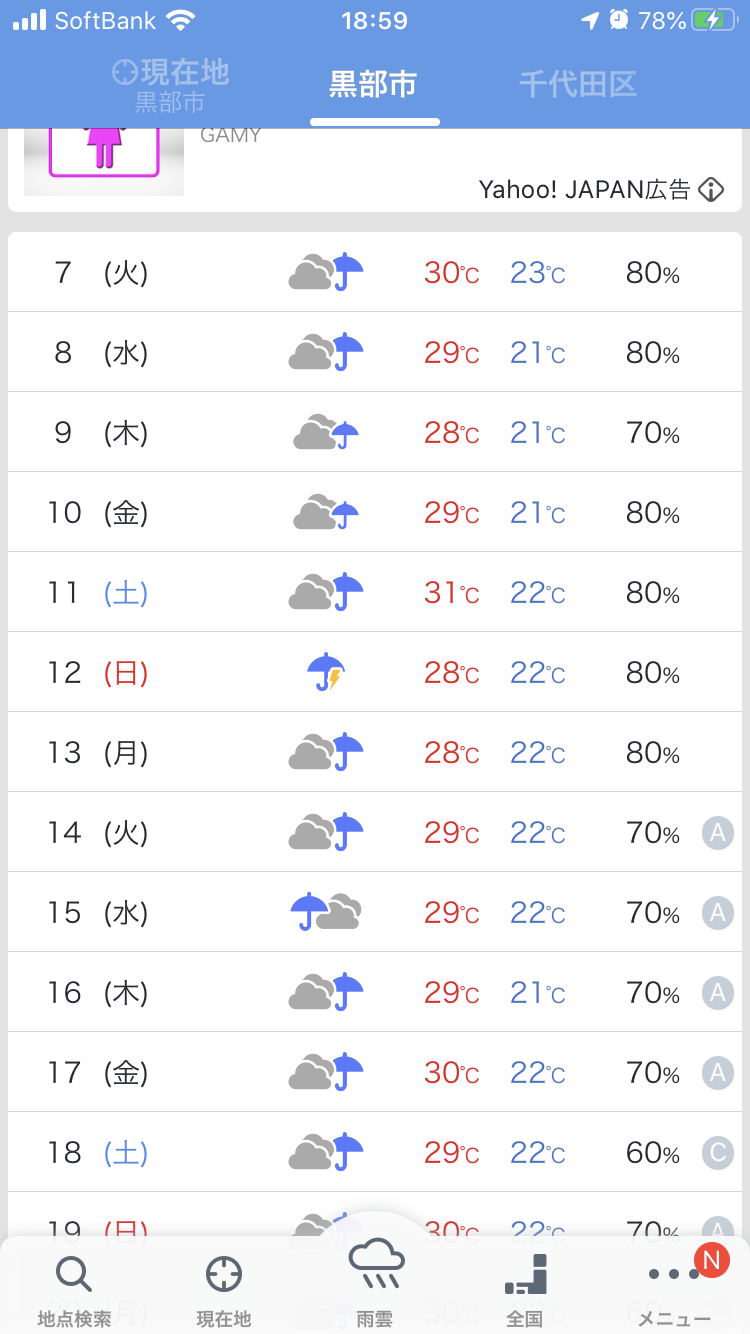Tap the 現在地 button in bottom bar

[x=224, y=1291]
